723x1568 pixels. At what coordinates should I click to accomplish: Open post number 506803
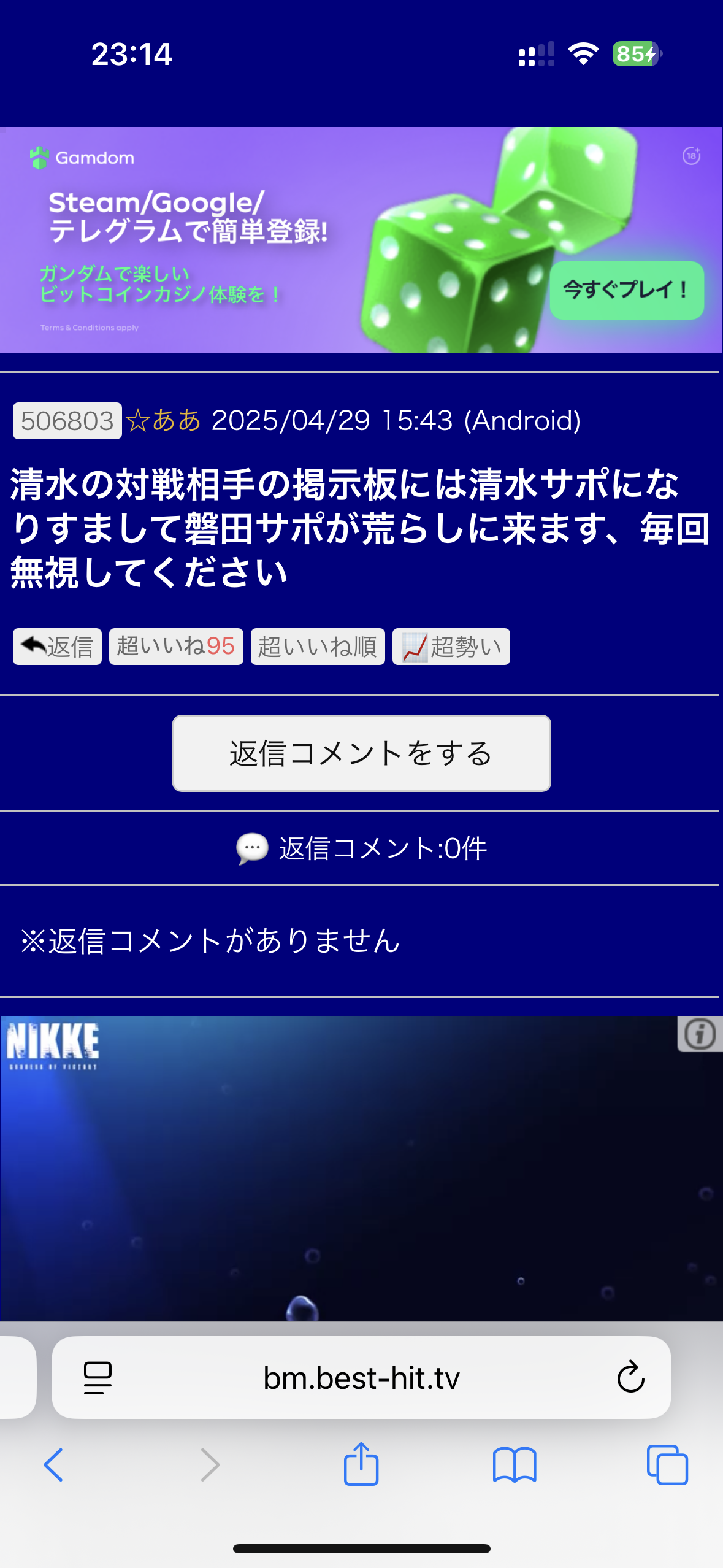(67, 421)
